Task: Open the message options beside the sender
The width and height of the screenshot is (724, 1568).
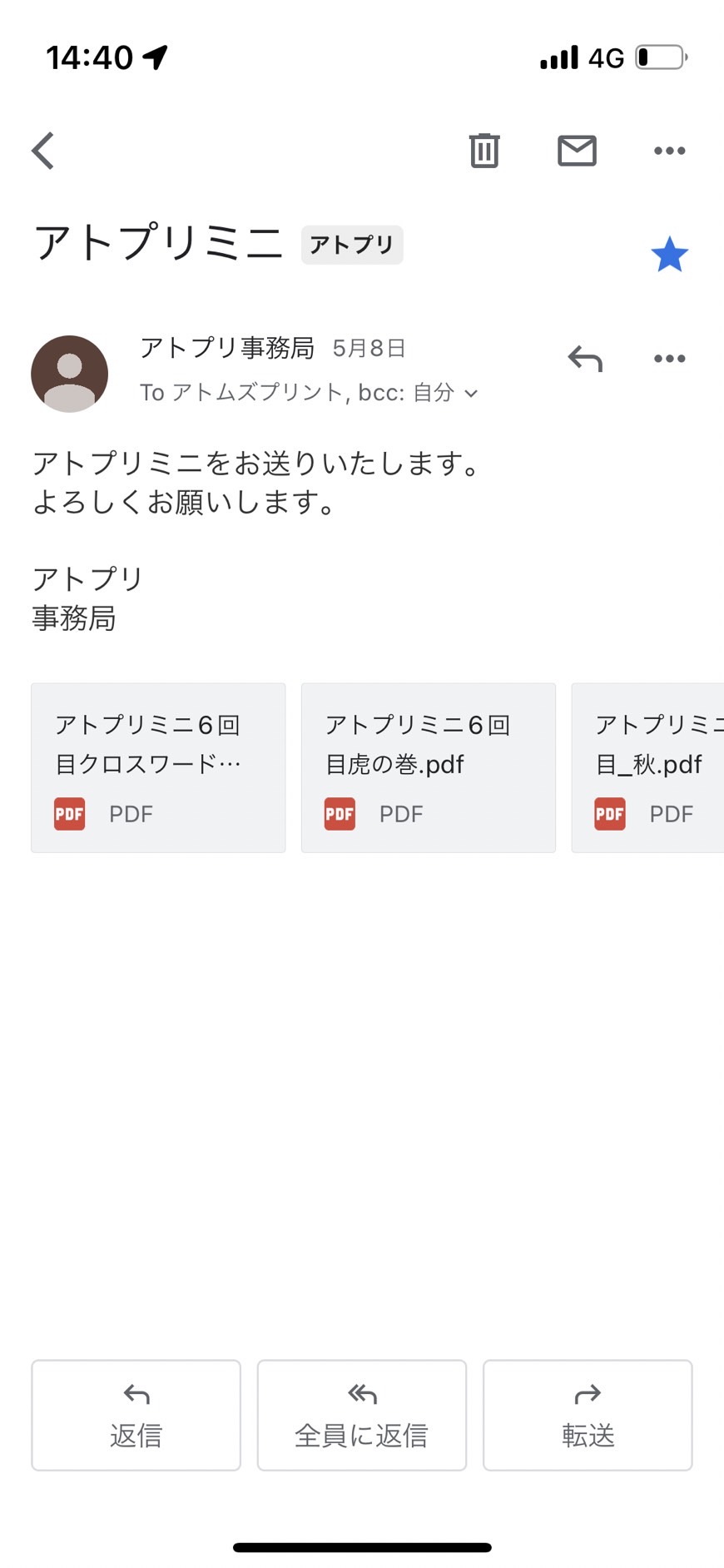Action: pyautogui.click(x=670, y=359)
